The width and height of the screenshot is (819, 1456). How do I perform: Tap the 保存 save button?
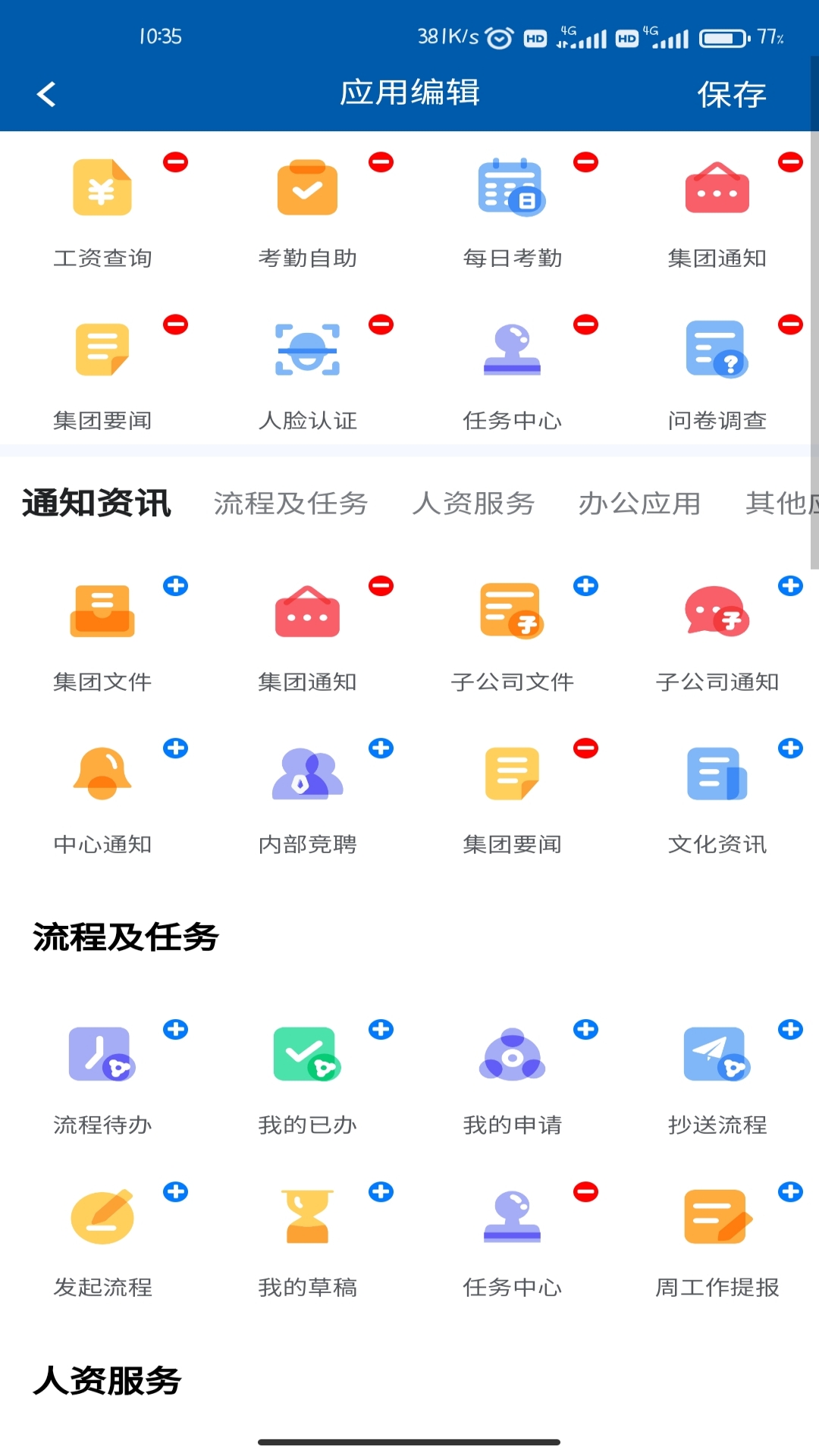(731, 94)
